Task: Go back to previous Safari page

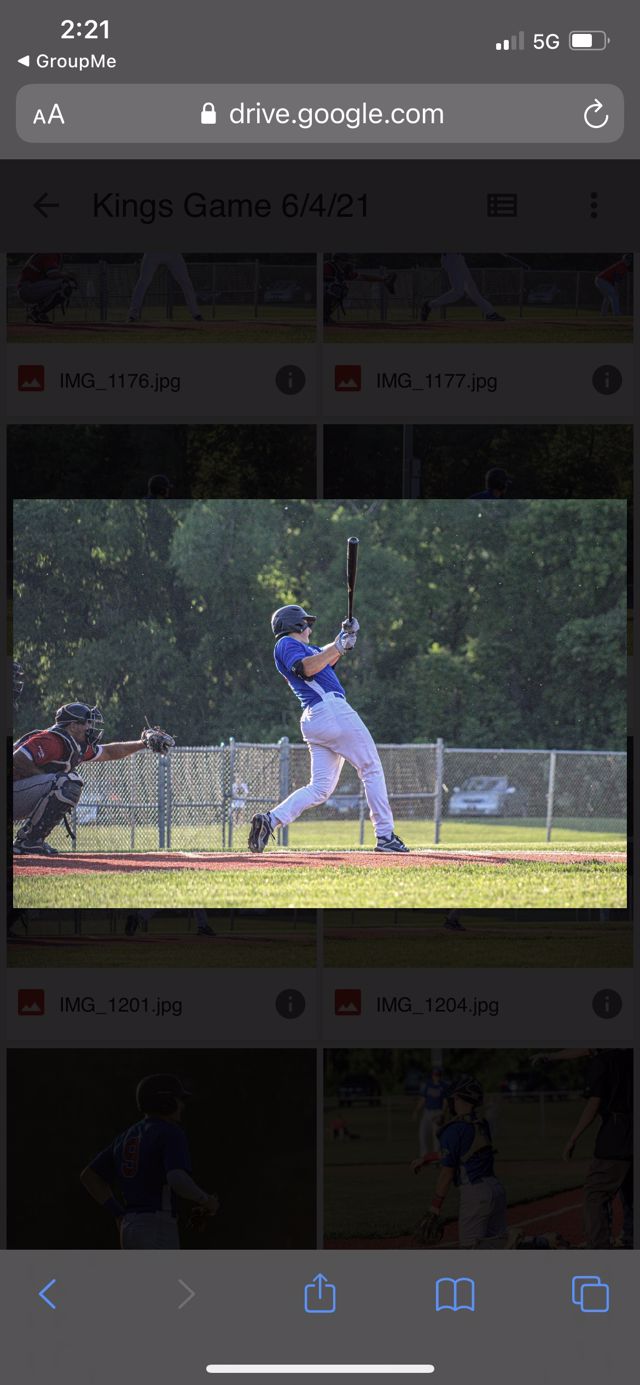Action: click(x=47, y=1294)
